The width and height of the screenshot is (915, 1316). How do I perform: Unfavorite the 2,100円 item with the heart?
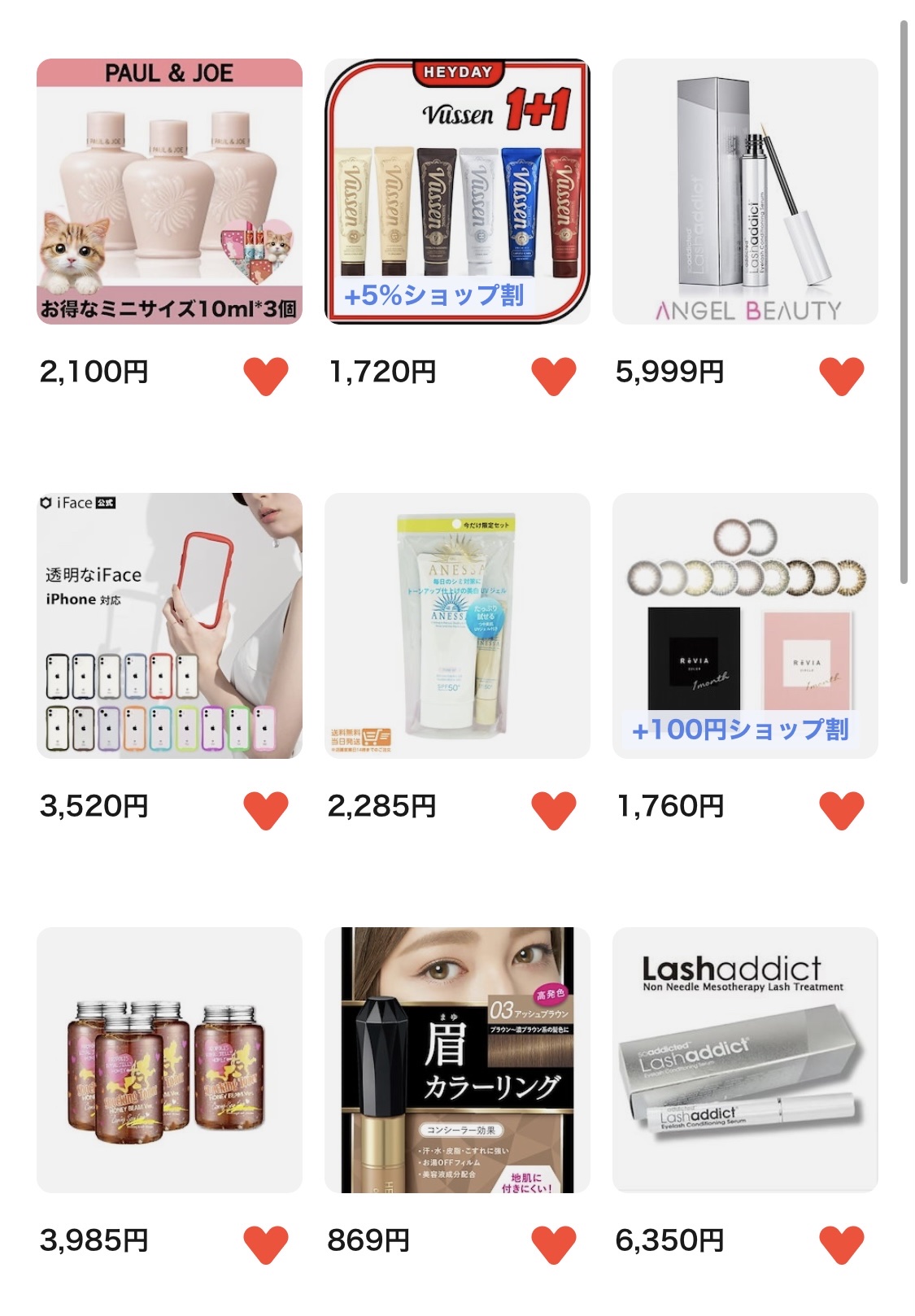tap(266, 376)
